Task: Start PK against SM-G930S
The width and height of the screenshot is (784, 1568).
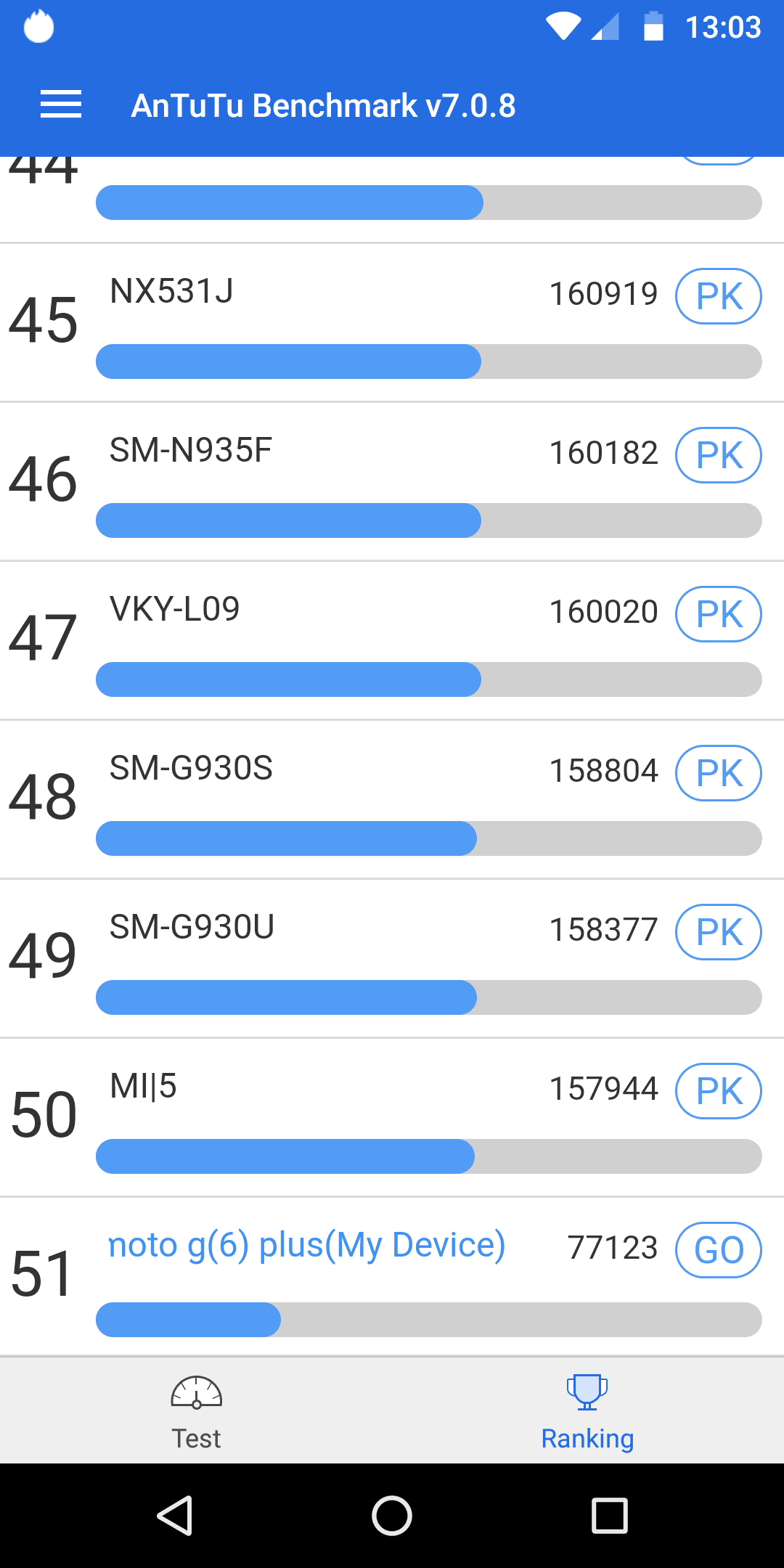Action: (x=719, y=773)
